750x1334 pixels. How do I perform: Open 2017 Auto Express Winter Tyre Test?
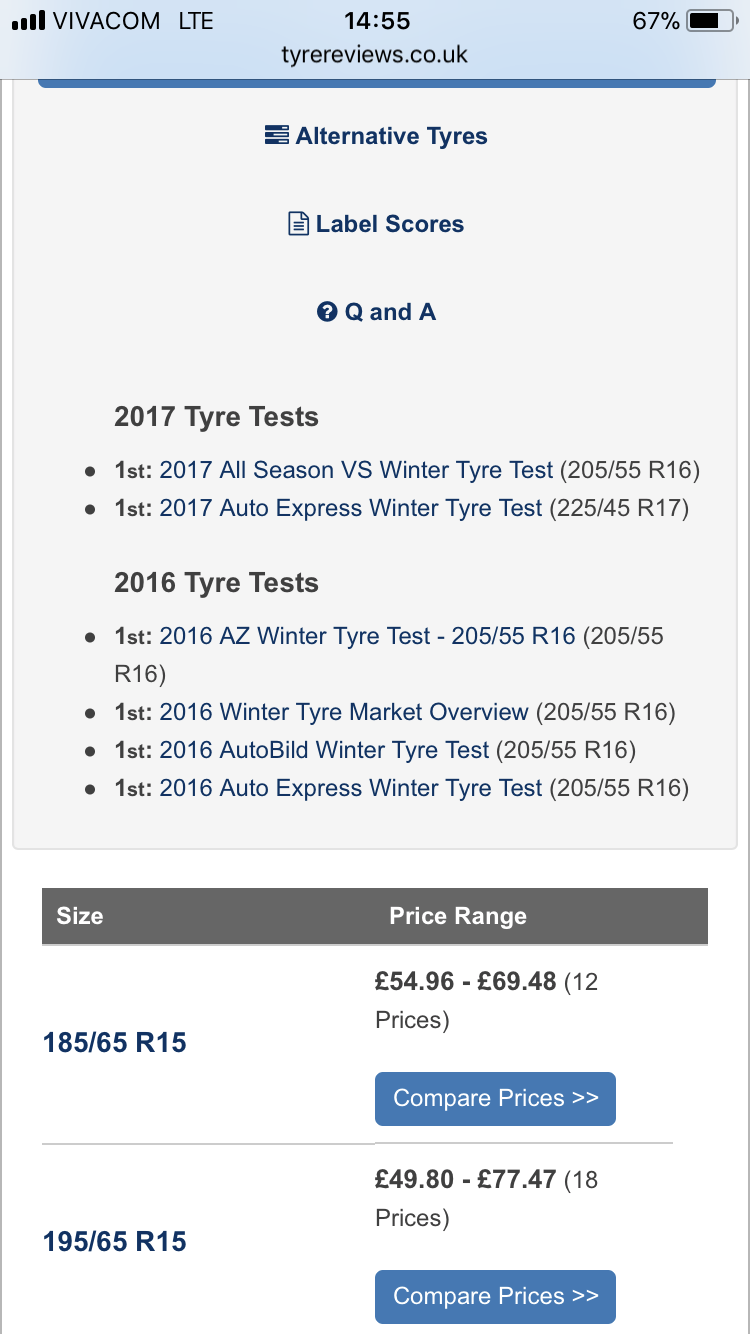[351, 508]
